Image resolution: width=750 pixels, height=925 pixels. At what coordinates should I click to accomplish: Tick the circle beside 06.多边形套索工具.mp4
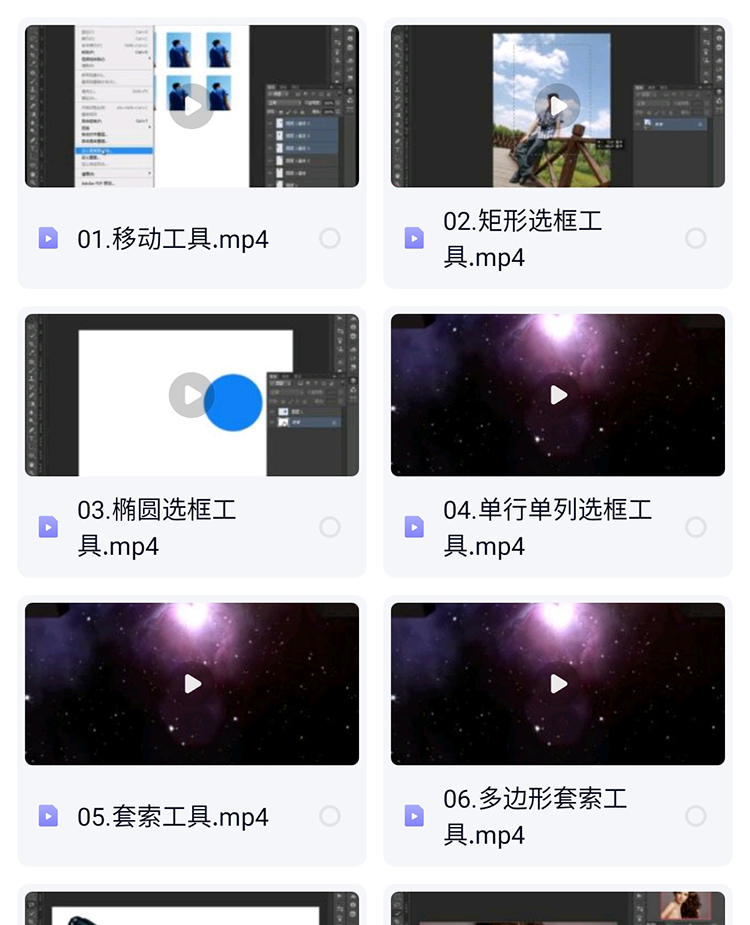click(696, 816)
